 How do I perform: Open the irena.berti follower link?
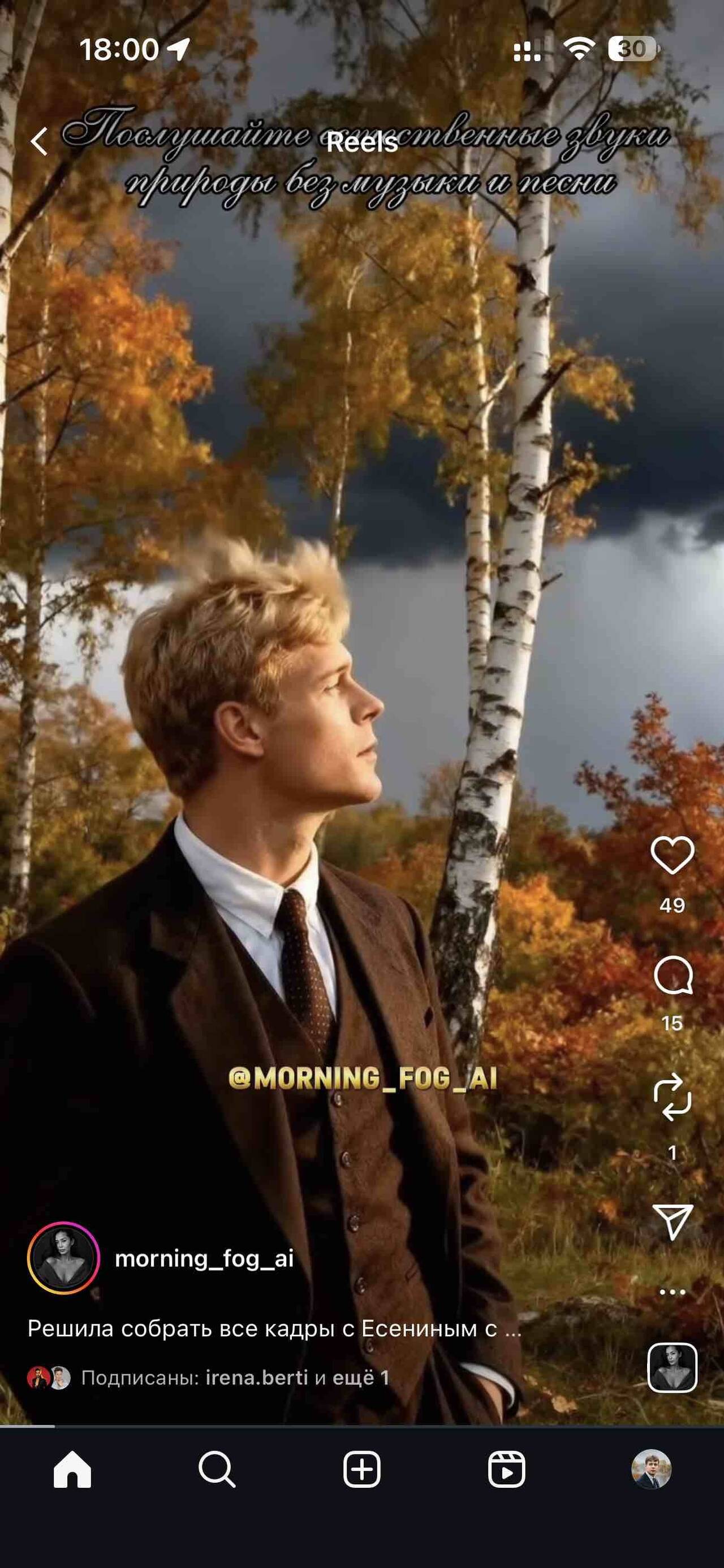(256, 1377)
